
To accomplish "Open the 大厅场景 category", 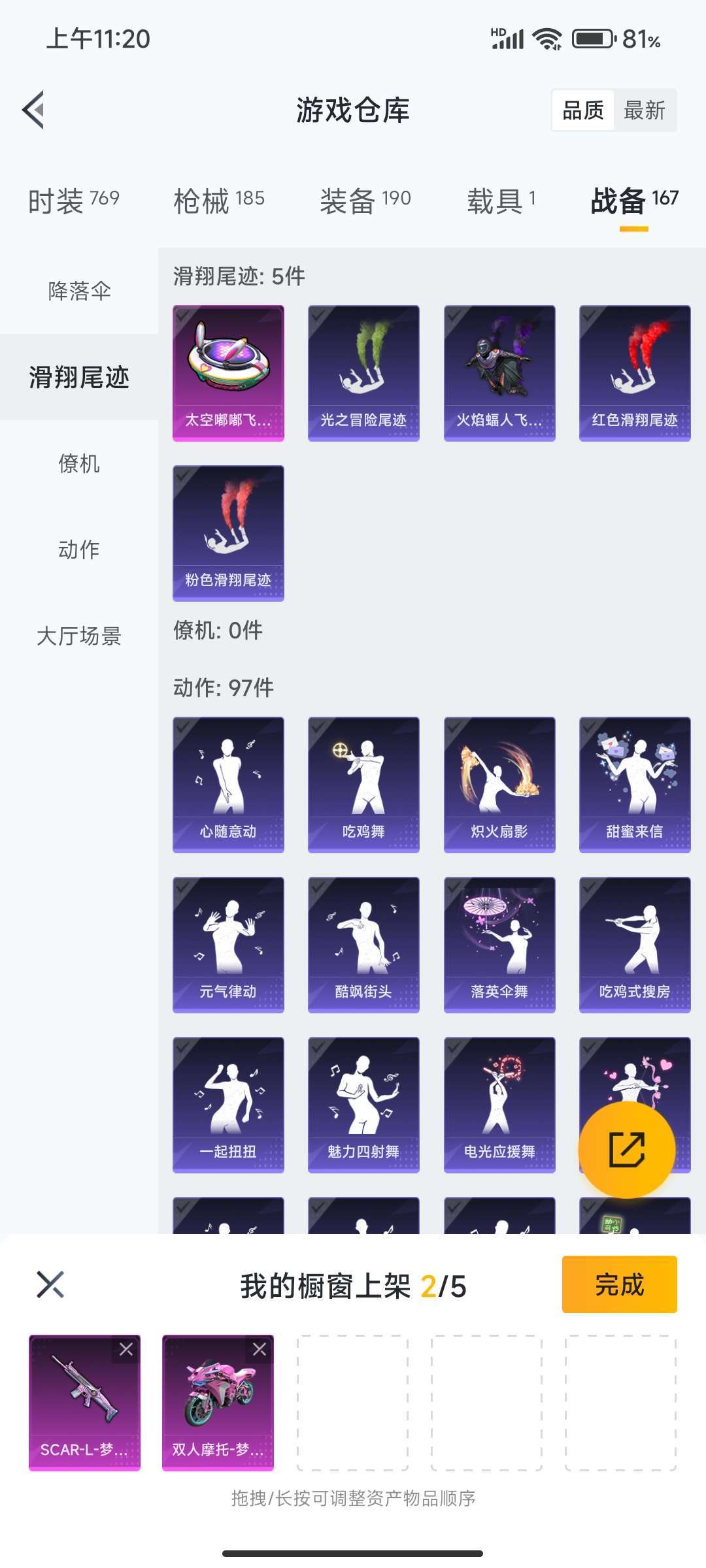I will click(x=79, y=636).
